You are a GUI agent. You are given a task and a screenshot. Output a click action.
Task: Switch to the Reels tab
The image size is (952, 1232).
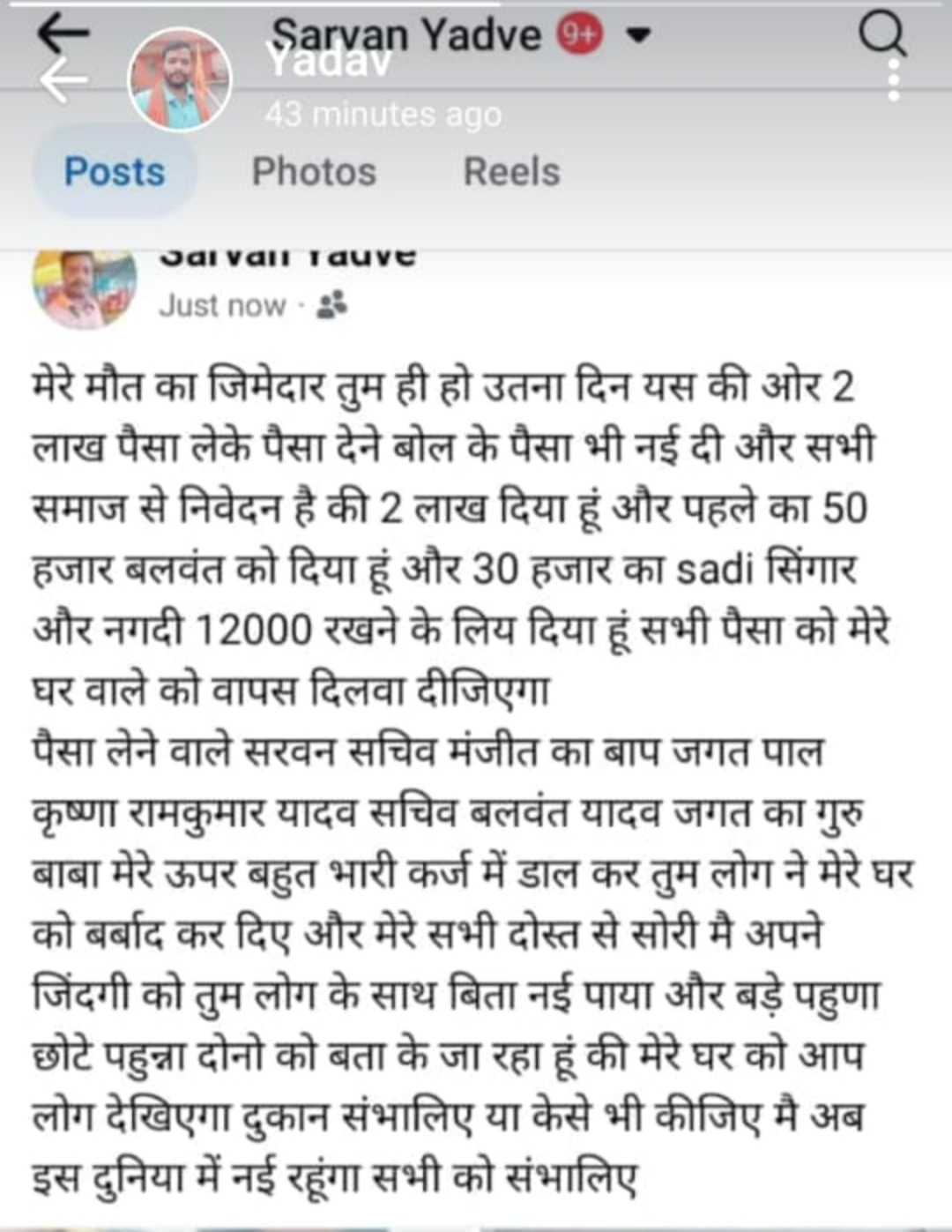511,172
